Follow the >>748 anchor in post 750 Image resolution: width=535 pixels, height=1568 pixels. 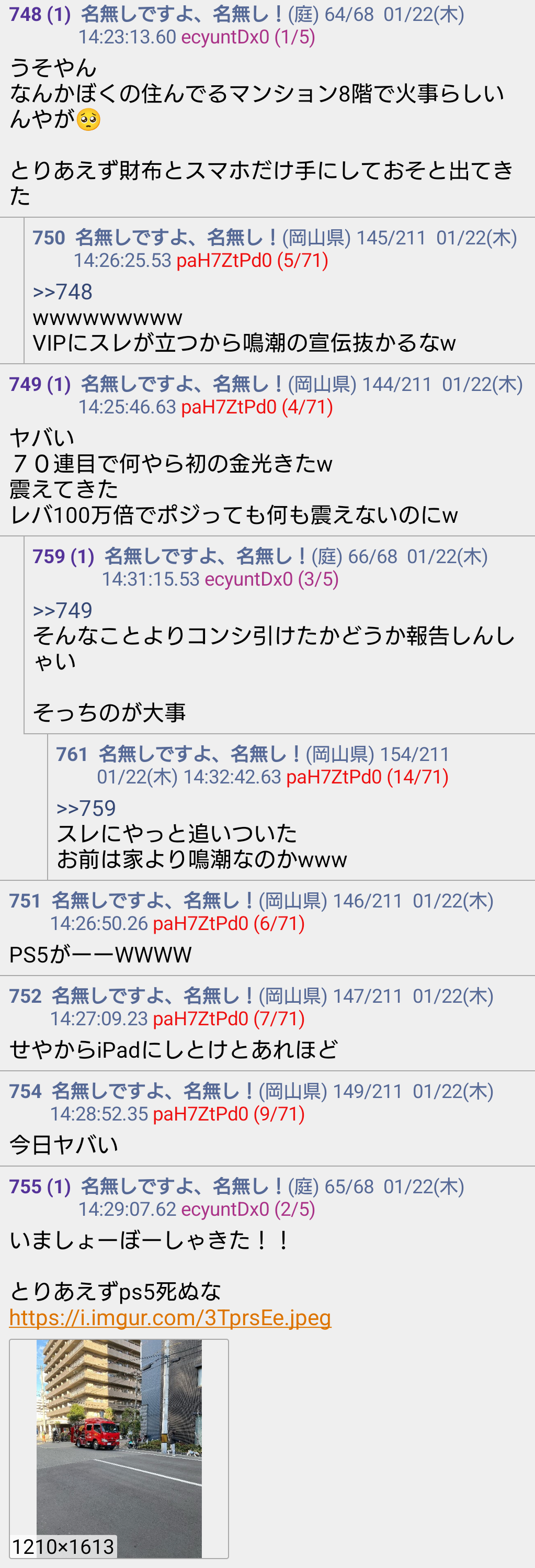tap(63, 292)
